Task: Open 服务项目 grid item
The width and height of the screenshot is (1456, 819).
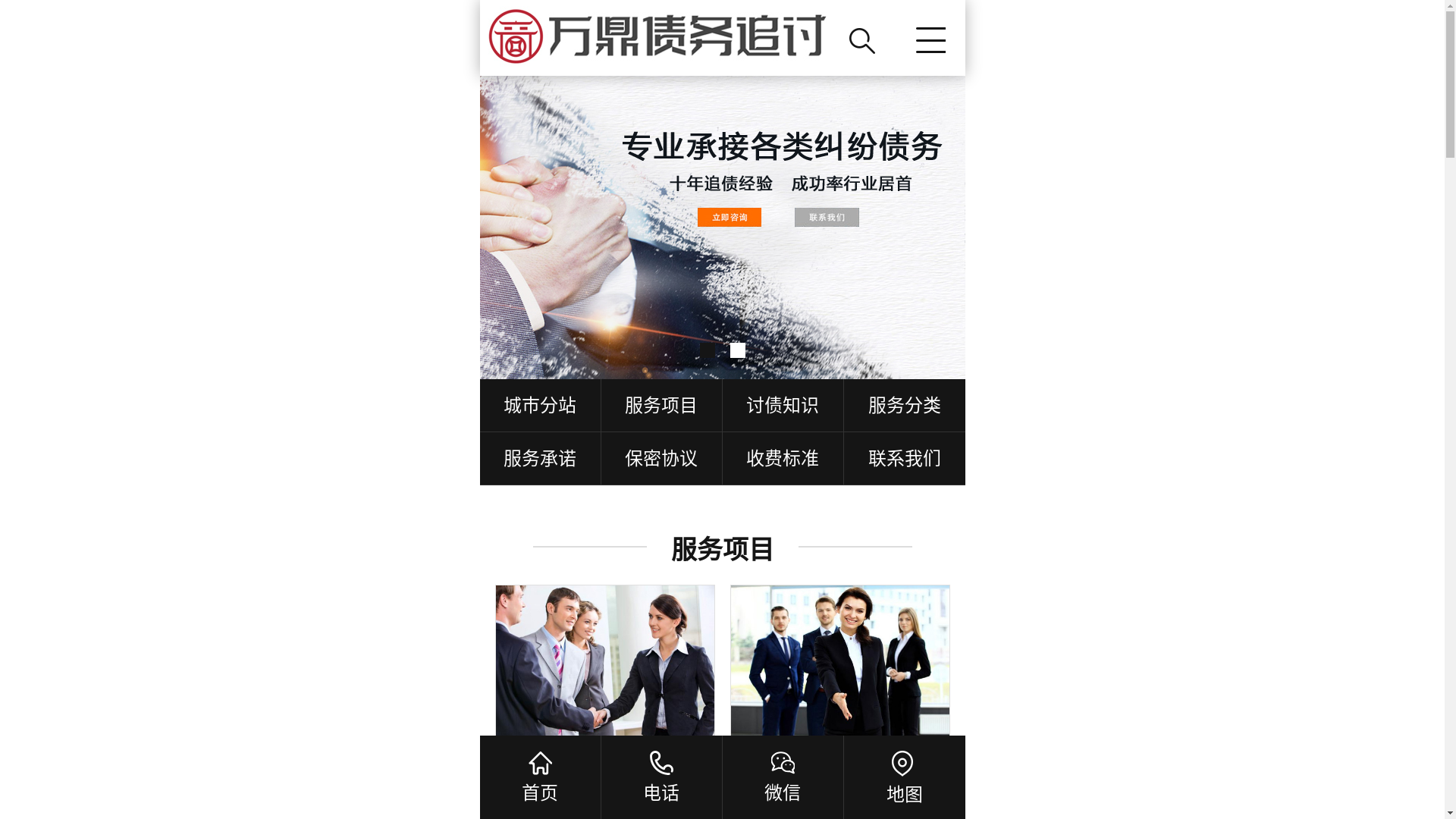Action: click(661, 406)
